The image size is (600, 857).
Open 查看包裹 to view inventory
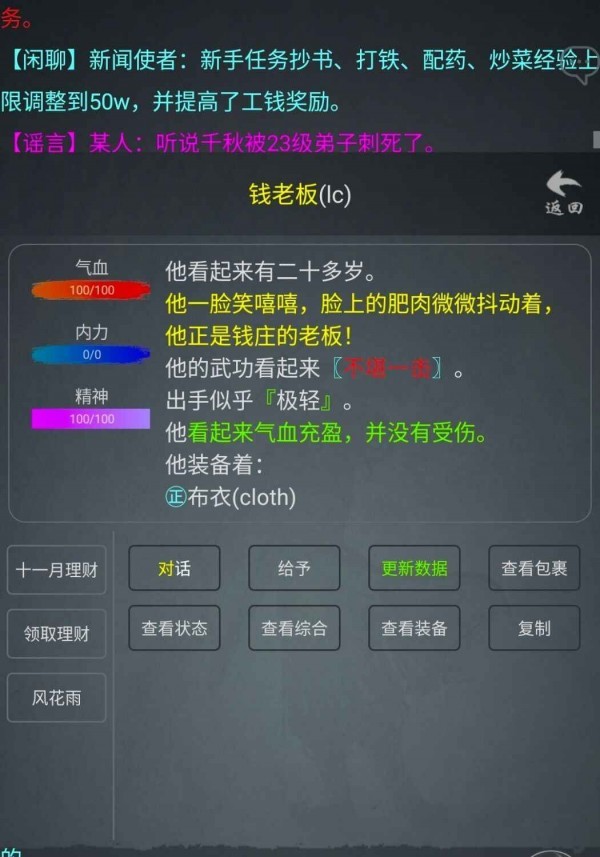[534, 568]
